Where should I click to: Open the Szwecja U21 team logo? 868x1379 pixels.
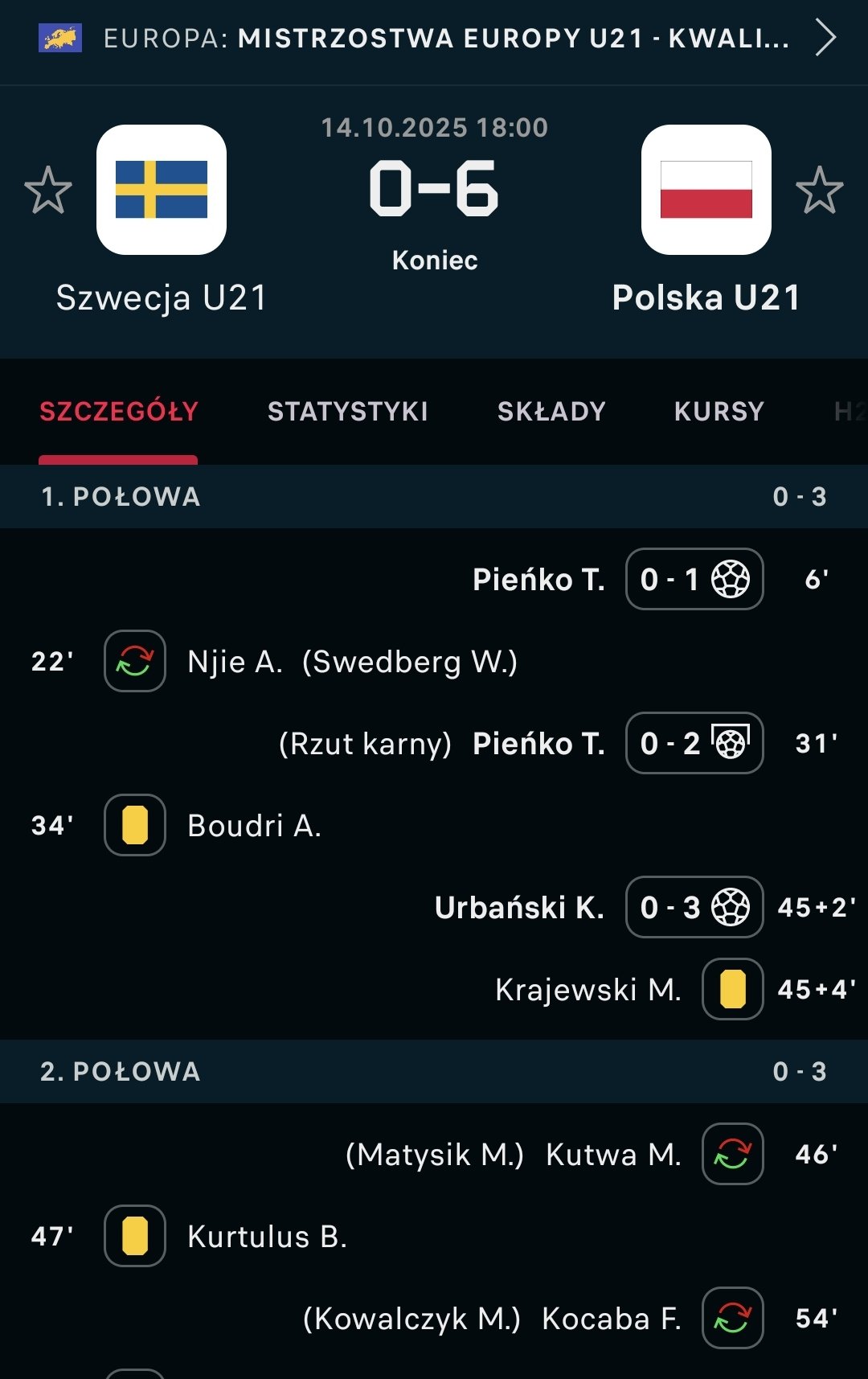coord(162,190)
